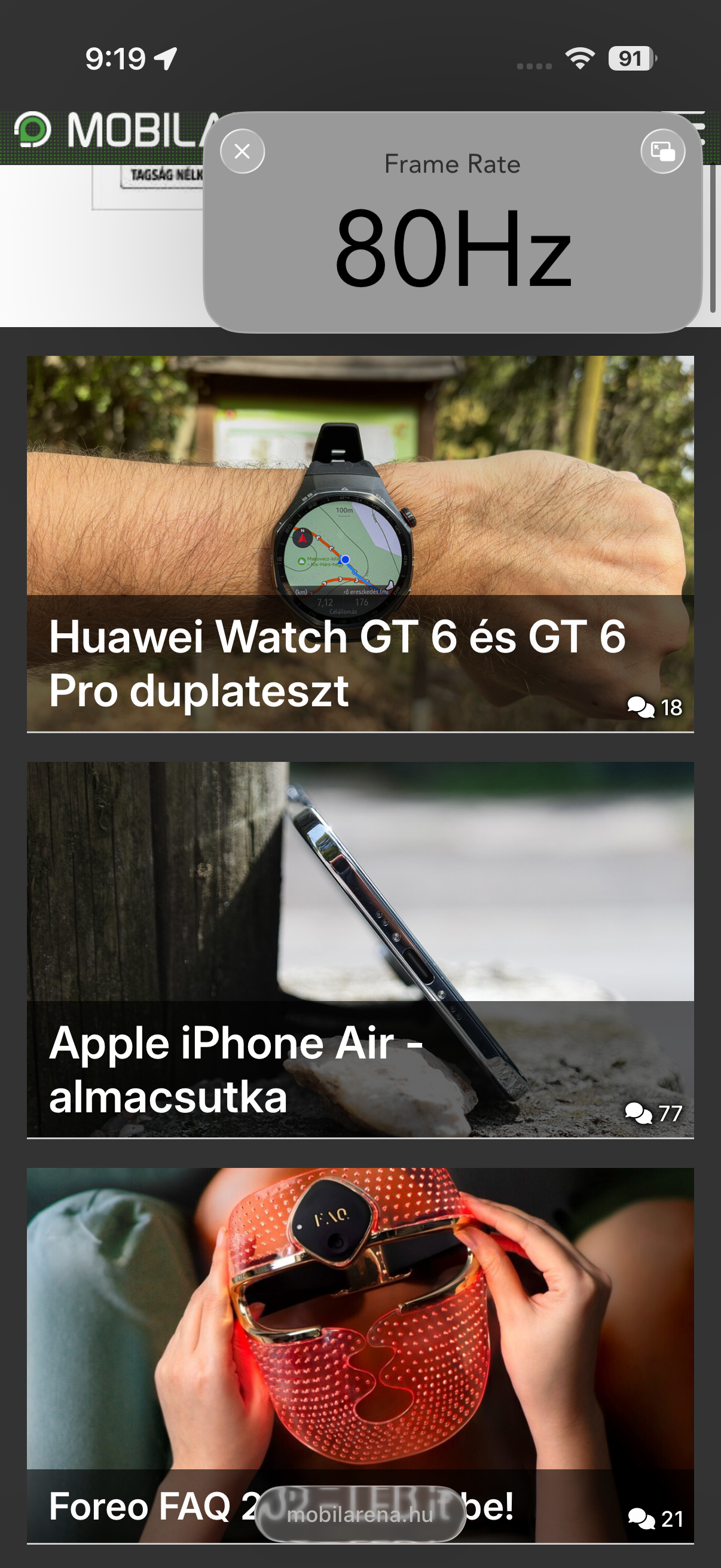721x1568 pixels.
Task: Open Huawei Watch GT 6 duplateszt article
Action: pos(360,543)
